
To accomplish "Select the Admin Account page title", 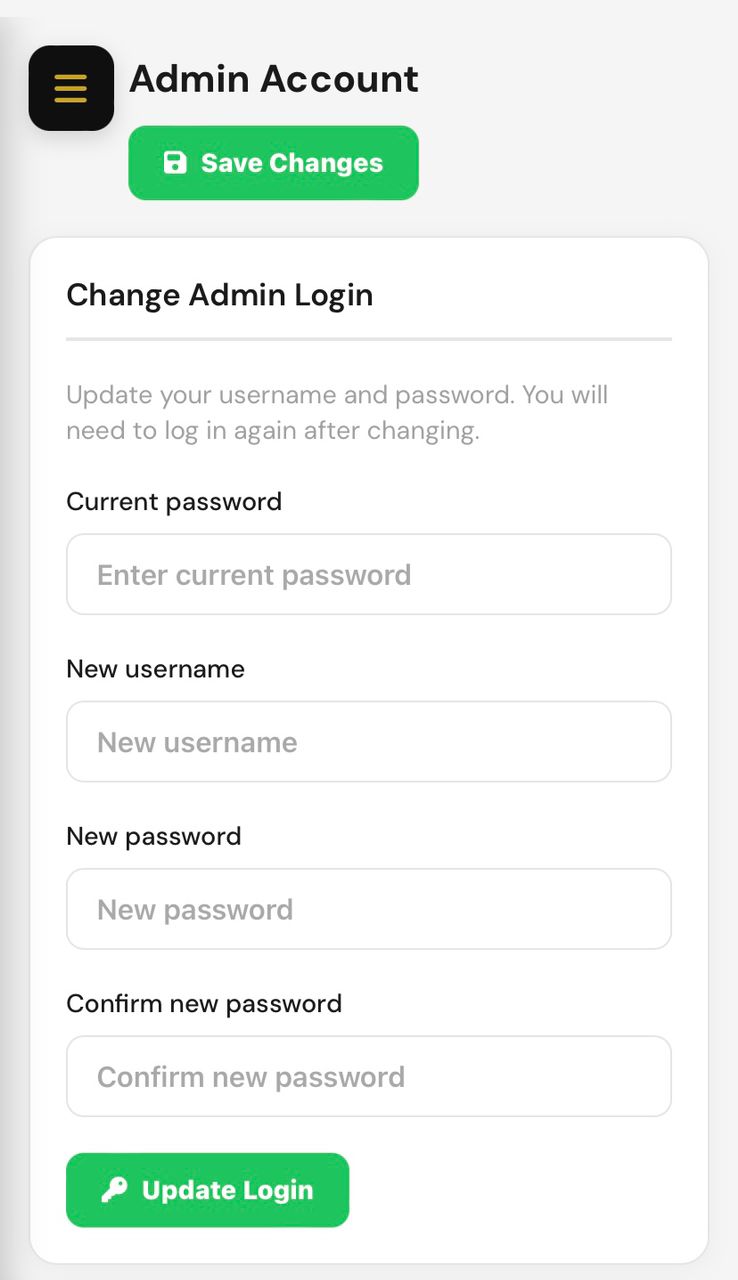I will point(273,79).
